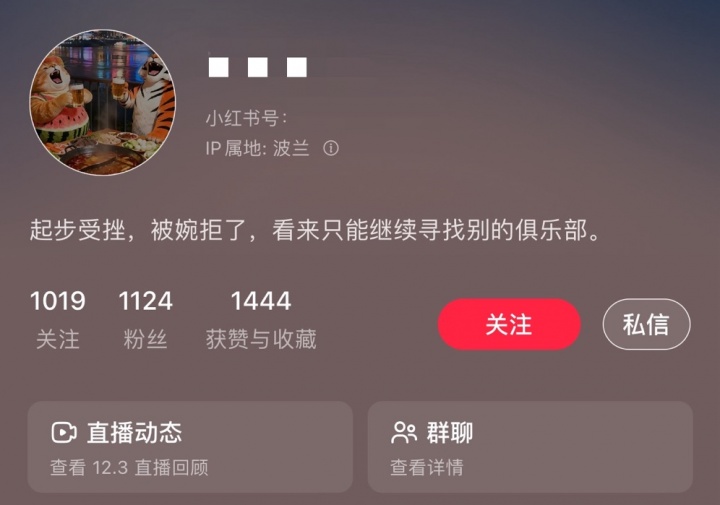Viewport: 720px width, 505px height.
Task: View the 1124 粉丝 followers list
Action: click(145, 319)
